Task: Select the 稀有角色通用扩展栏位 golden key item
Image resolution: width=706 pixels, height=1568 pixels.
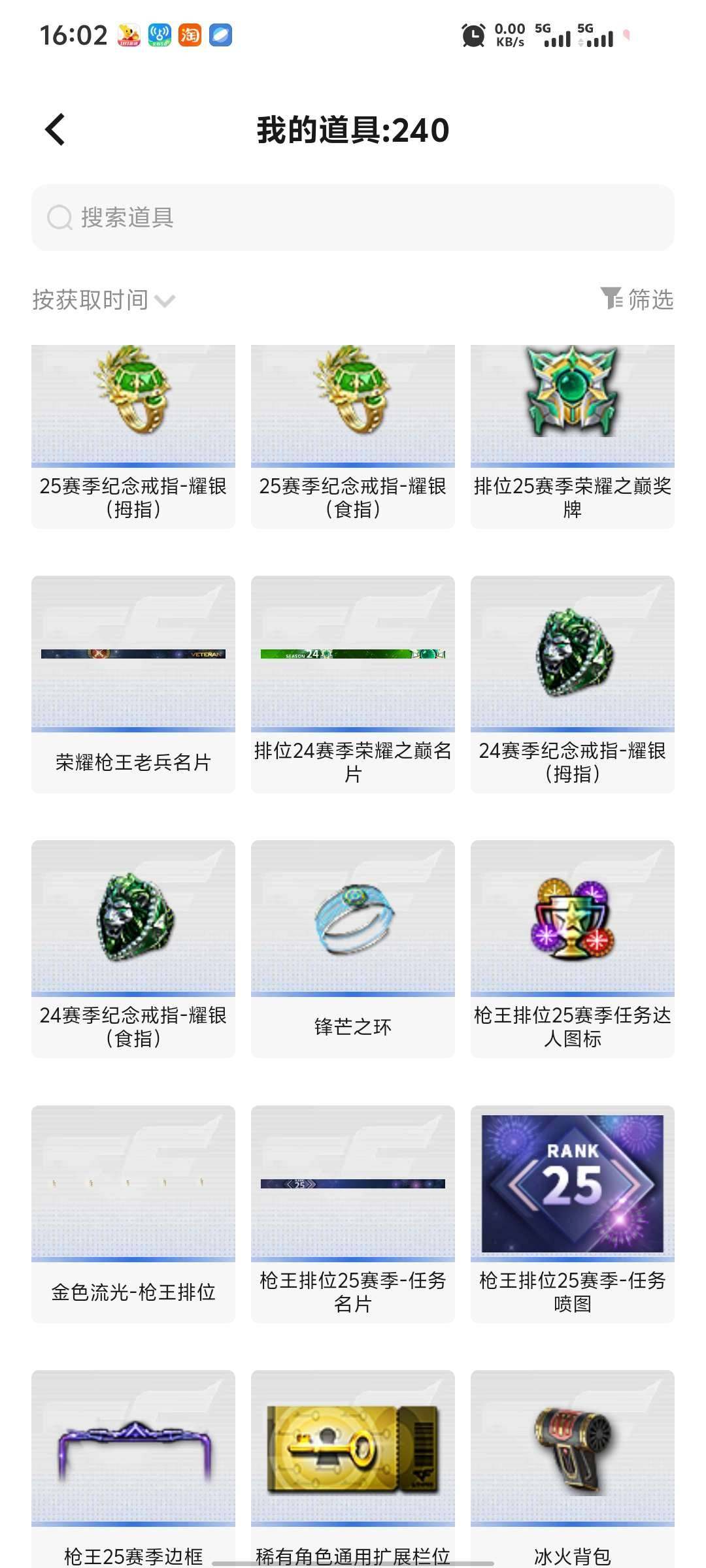Action: 352,1450
